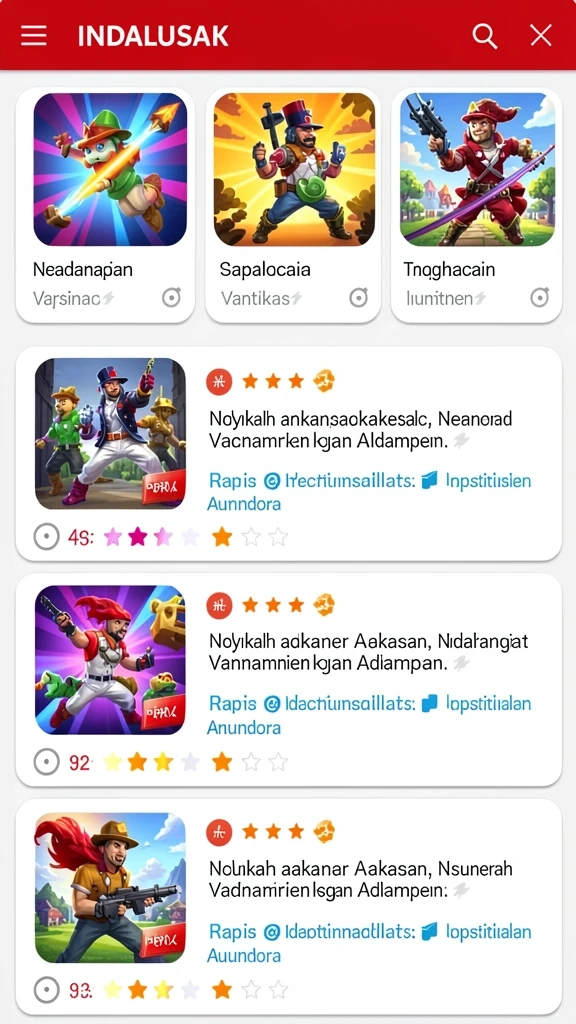Follow the Rapis link in the 4S listing
Viewport: 576px width, 1024px height.
232,481
